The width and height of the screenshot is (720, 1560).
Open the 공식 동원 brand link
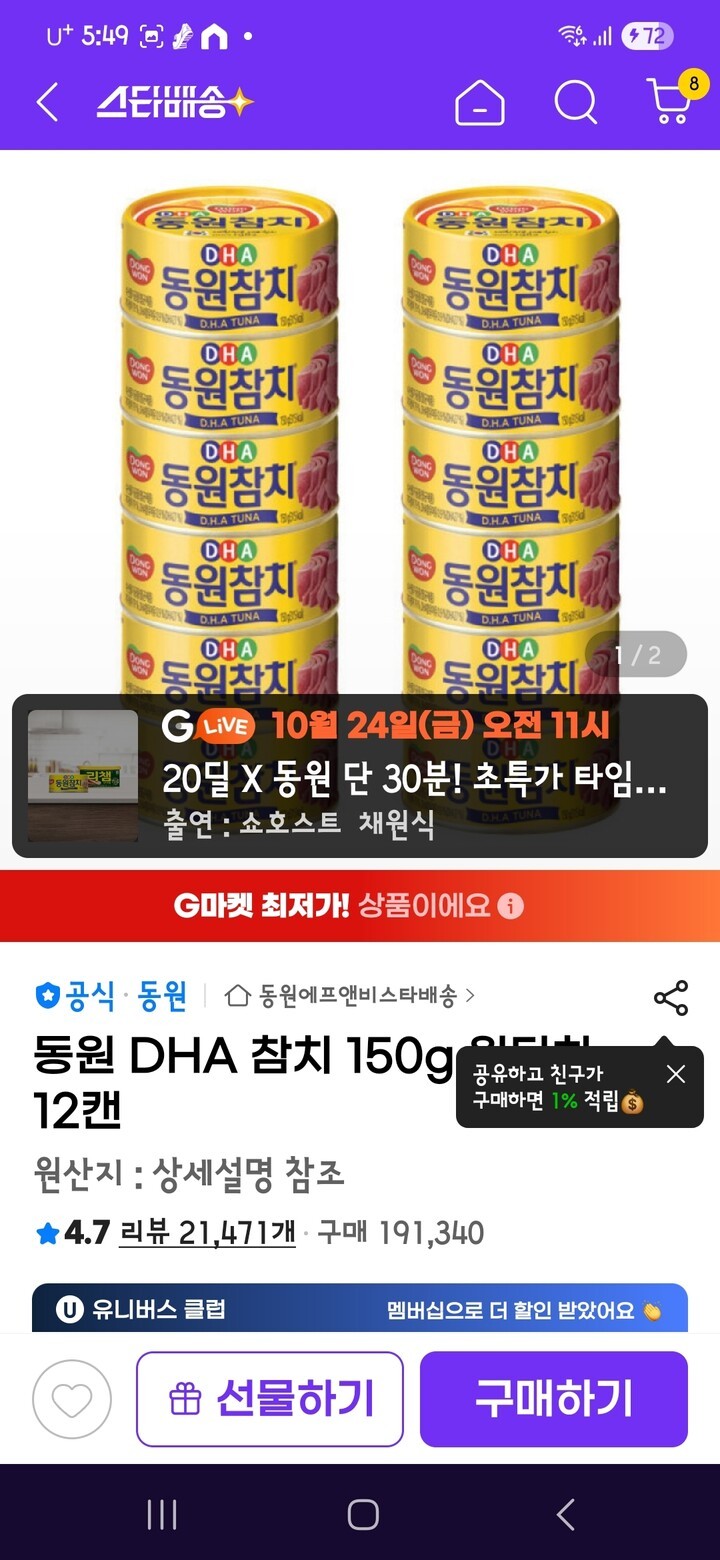point(112,995)
